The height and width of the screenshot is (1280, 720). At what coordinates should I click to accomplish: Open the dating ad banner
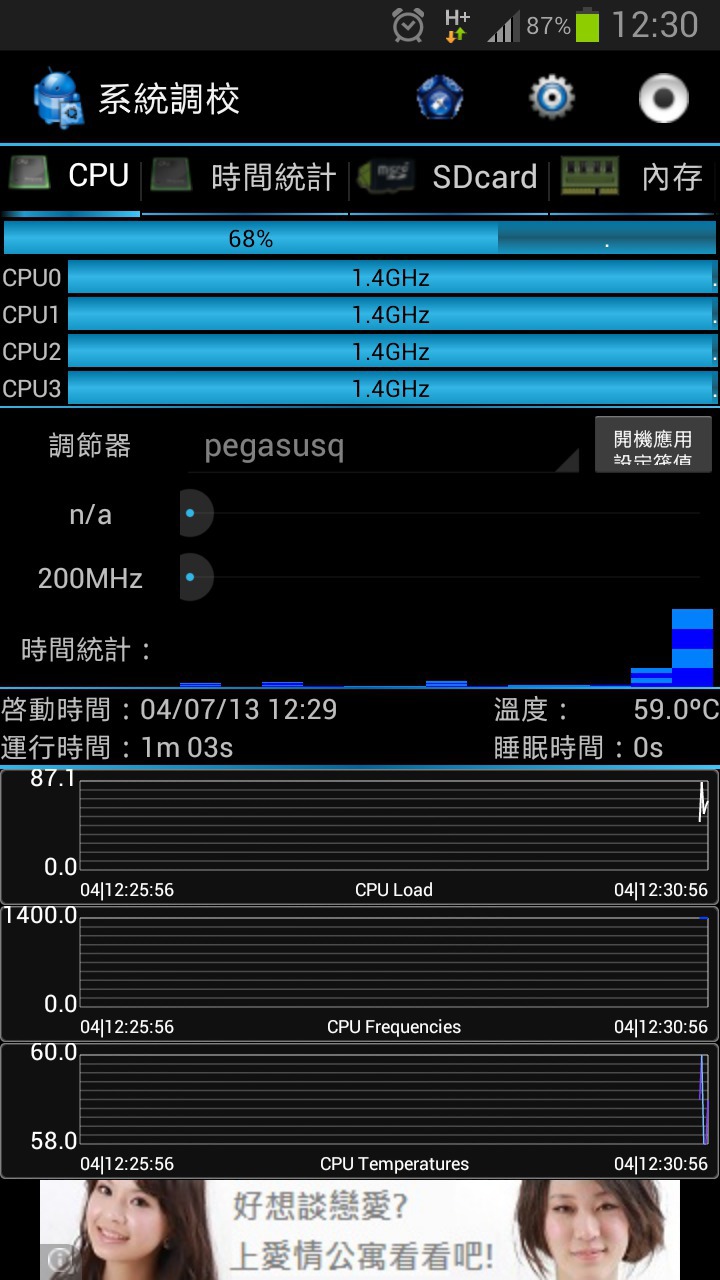[360, 1230]
